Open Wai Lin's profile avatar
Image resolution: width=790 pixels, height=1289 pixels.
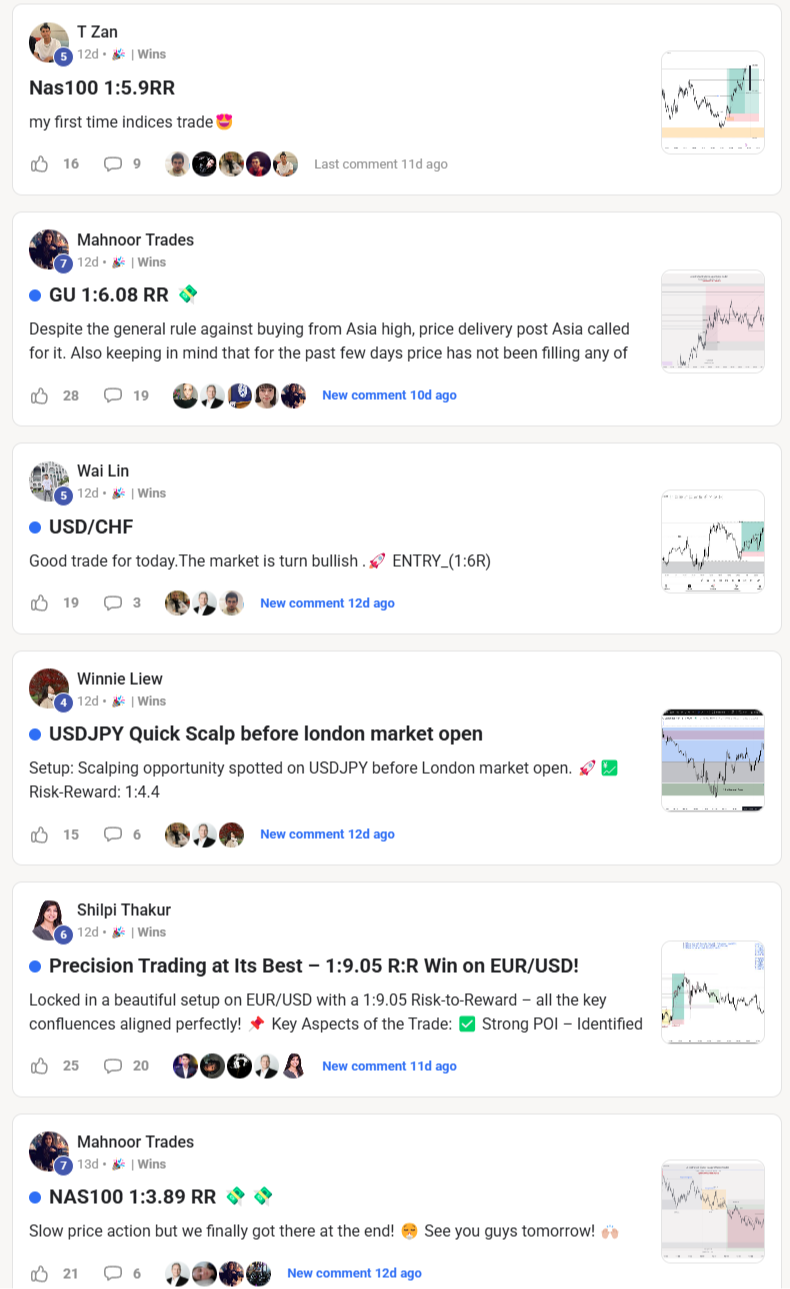tap(49, 481)
